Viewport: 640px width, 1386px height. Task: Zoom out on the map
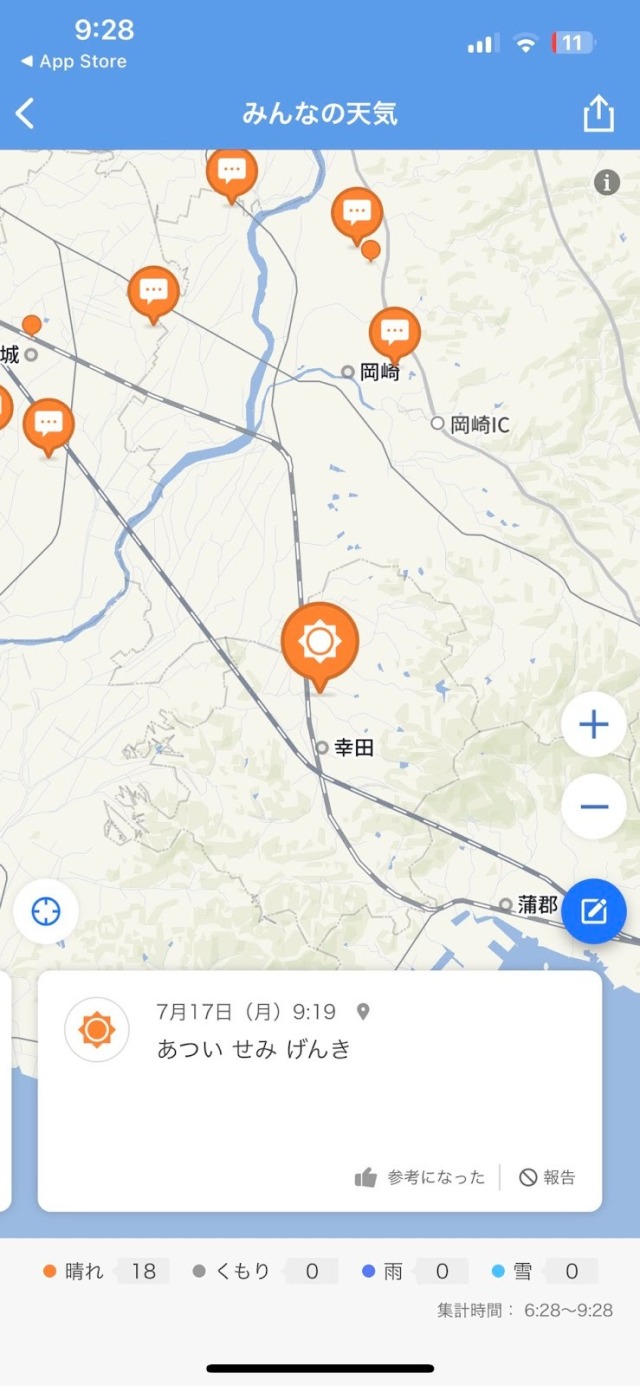coord(594,806)
